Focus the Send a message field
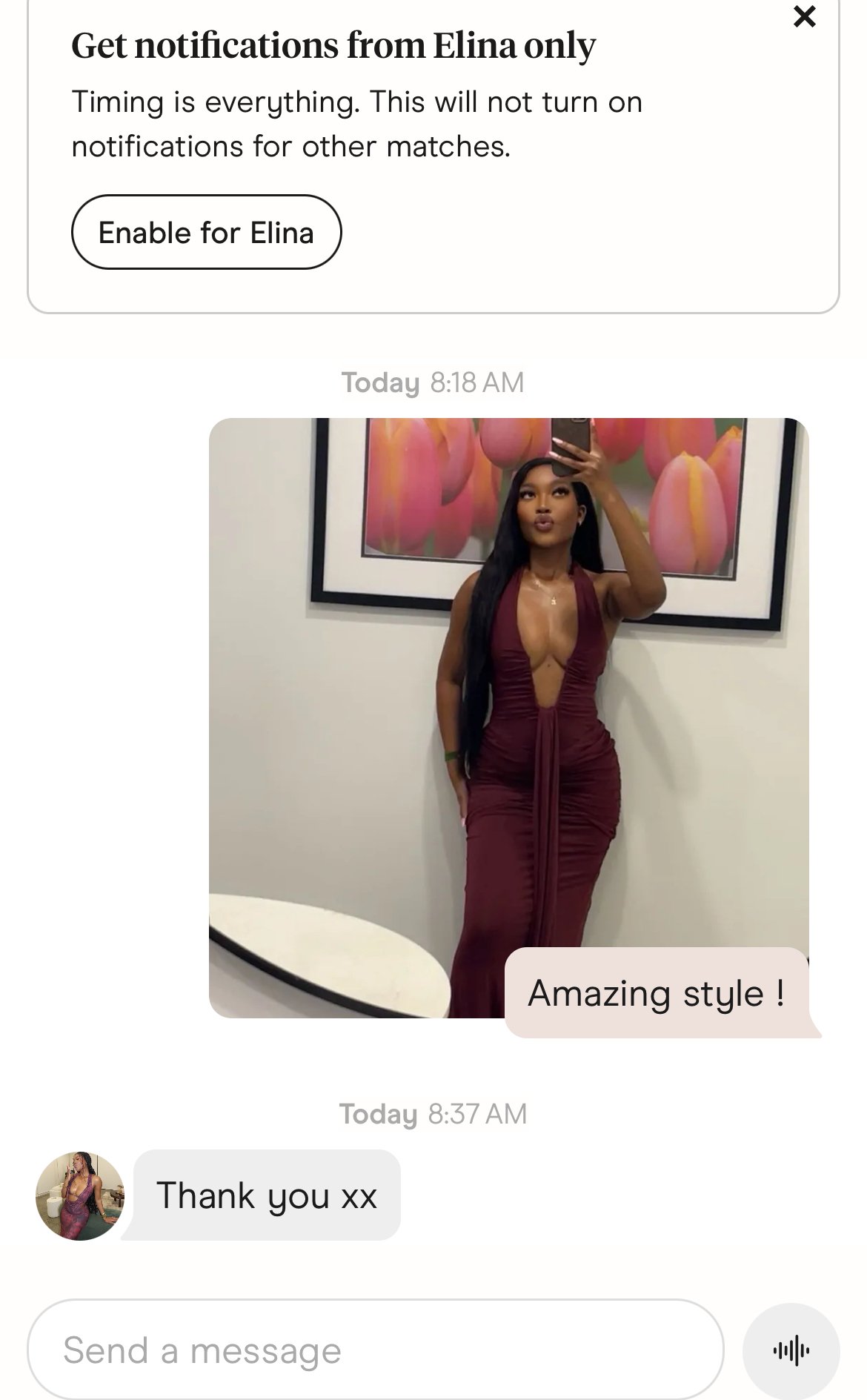The image size is (867, 1400). pos(374,1350)
